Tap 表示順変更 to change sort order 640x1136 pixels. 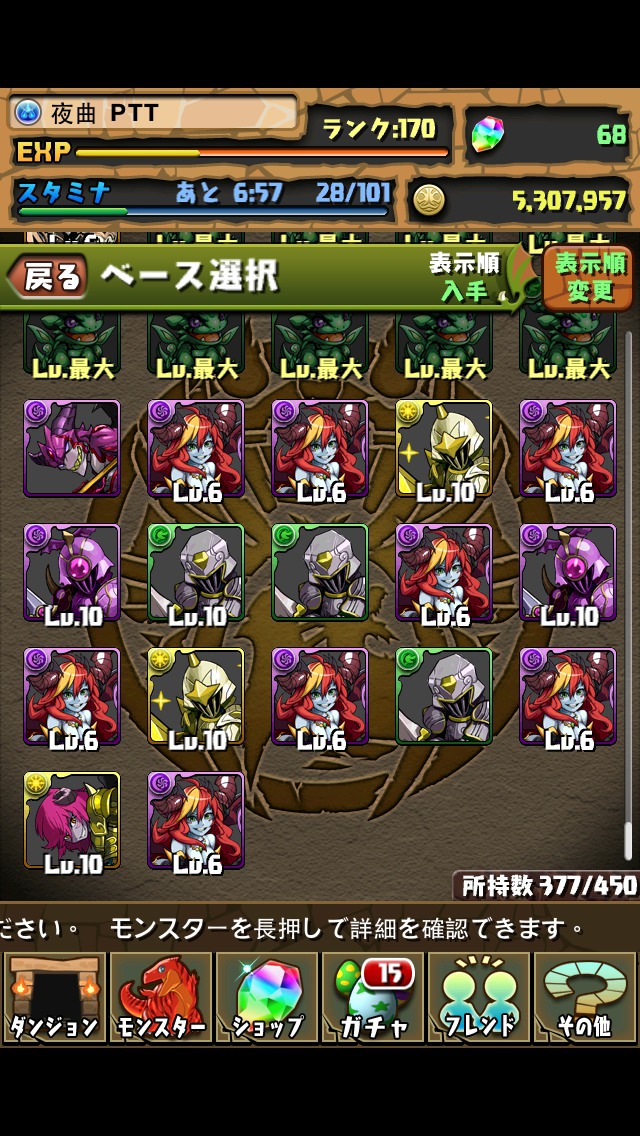[589, 277]
